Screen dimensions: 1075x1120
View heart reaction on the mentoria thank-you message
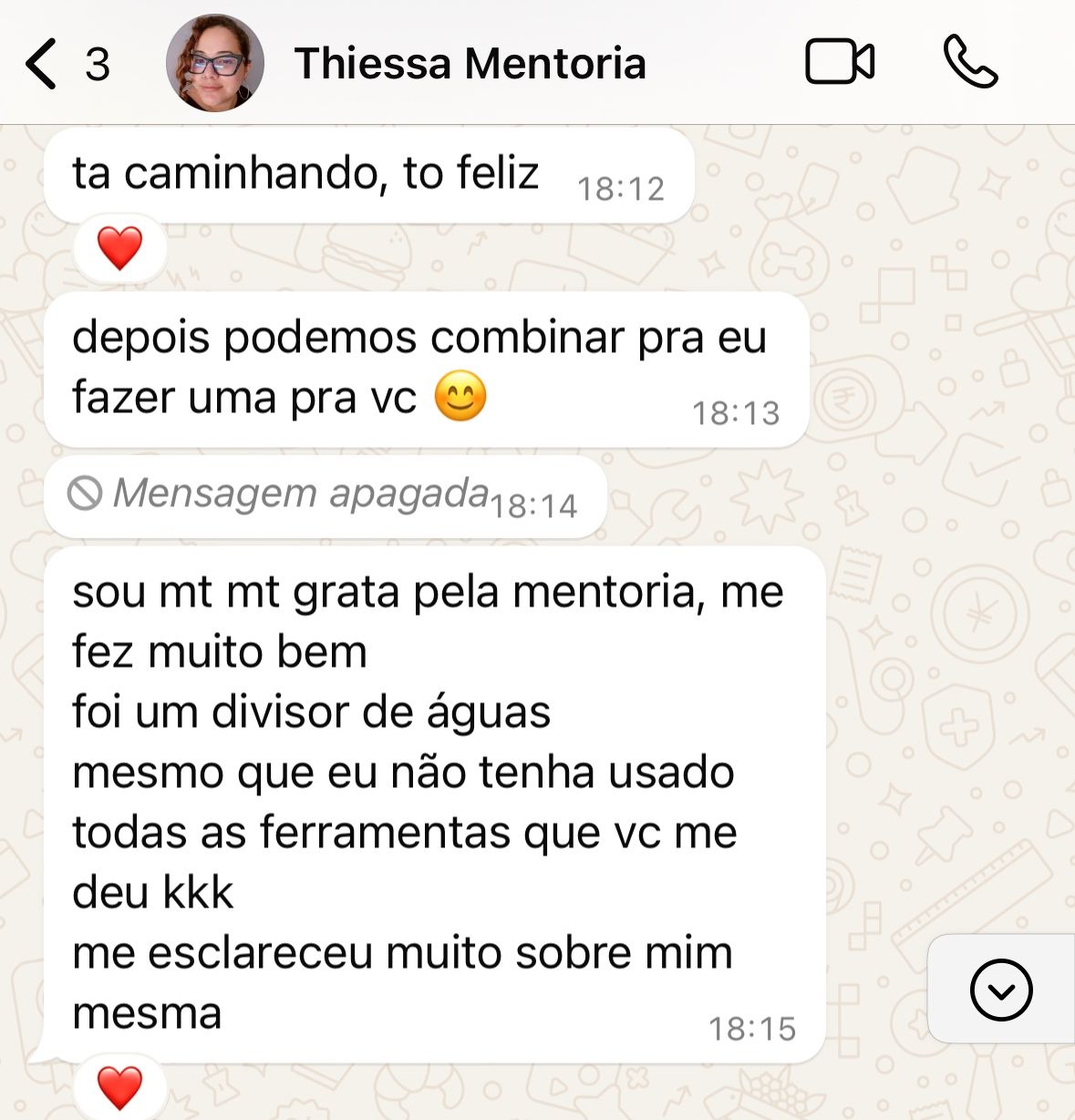(120, 1088)
